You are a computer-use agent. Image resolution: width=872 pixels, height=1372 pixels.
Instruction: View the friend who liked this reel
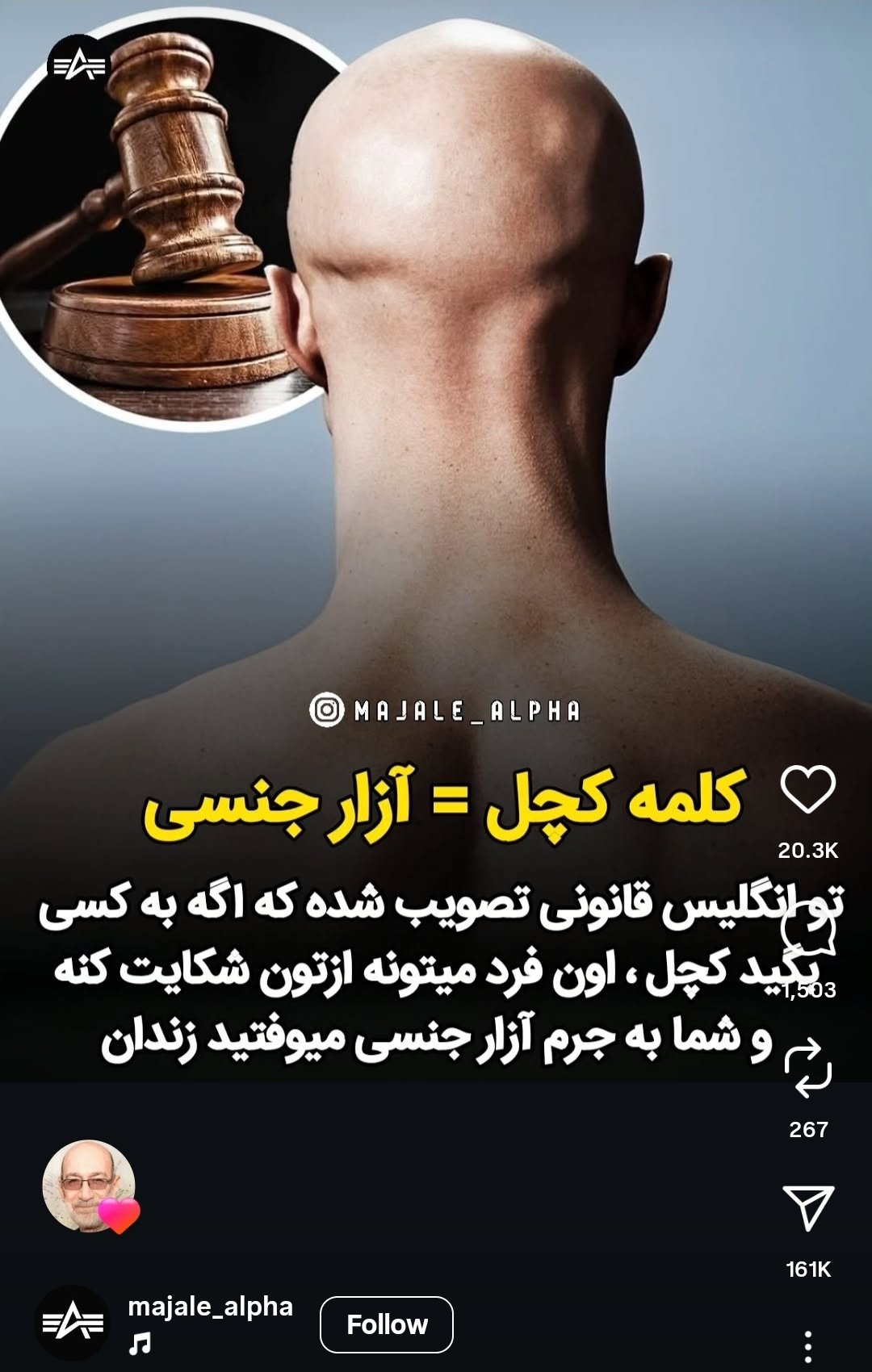[x=89, y=1186]
